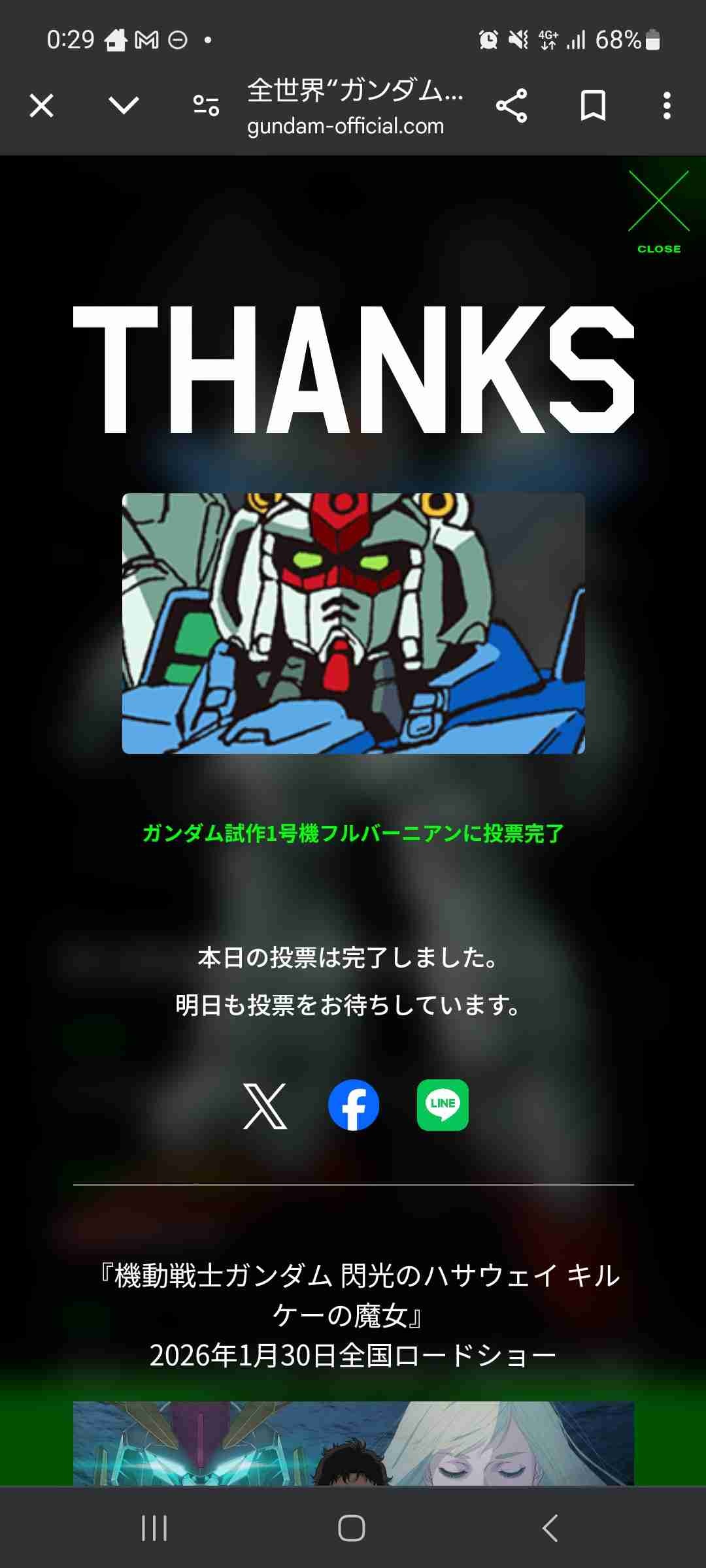The width and height of the screenshot is (706, 1568).
Task: Bookmark the gundam-official.com page
Action: coord(593,106)
